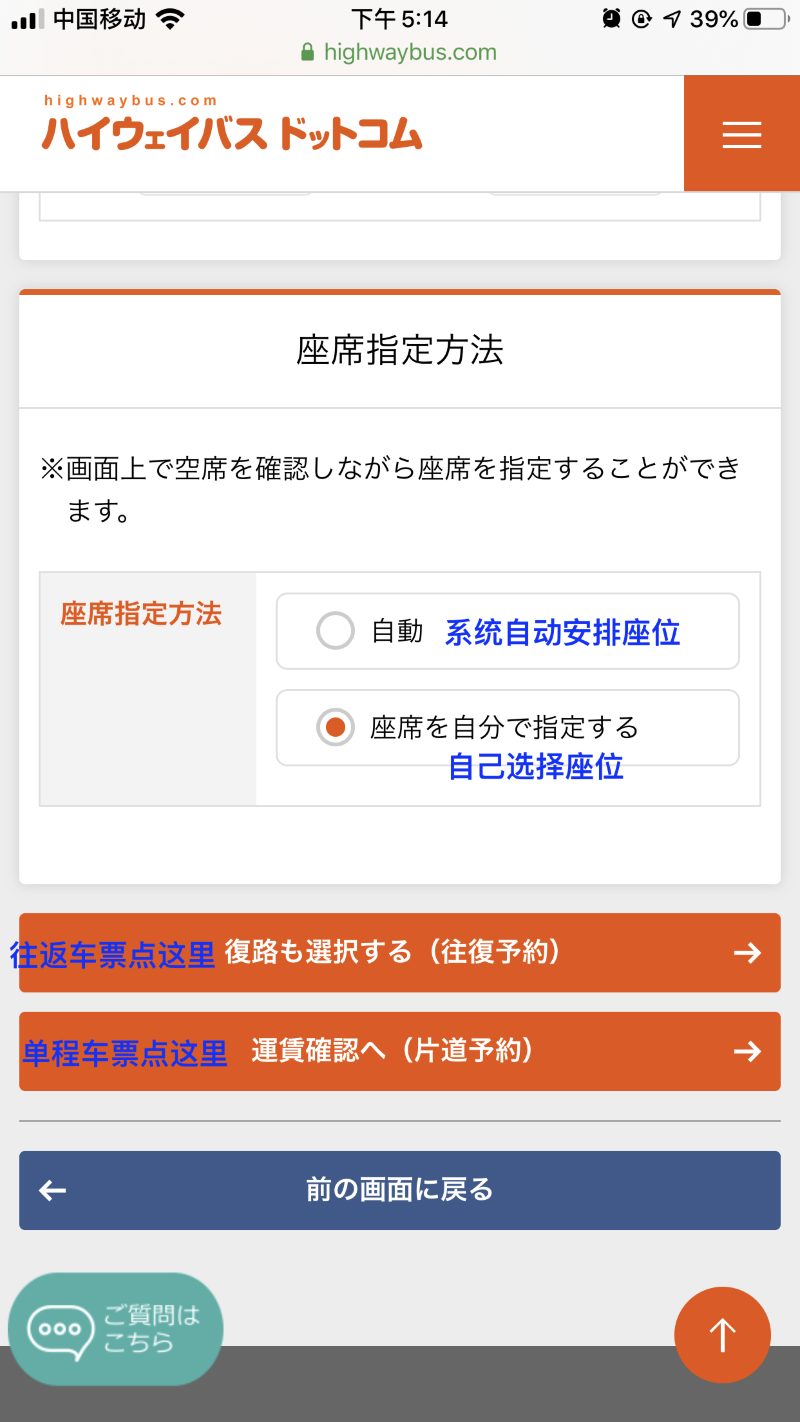
Task: Proceed with 運賃確認へ (片道予約)
Action: tap(400, 1051)
